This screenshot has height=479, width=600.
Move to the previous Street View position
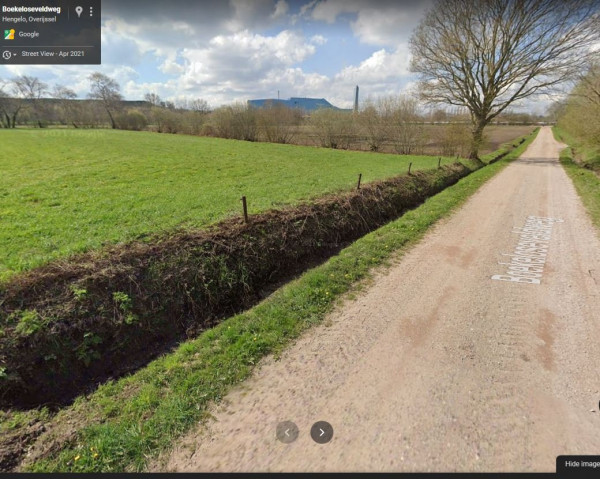[287, 432]
